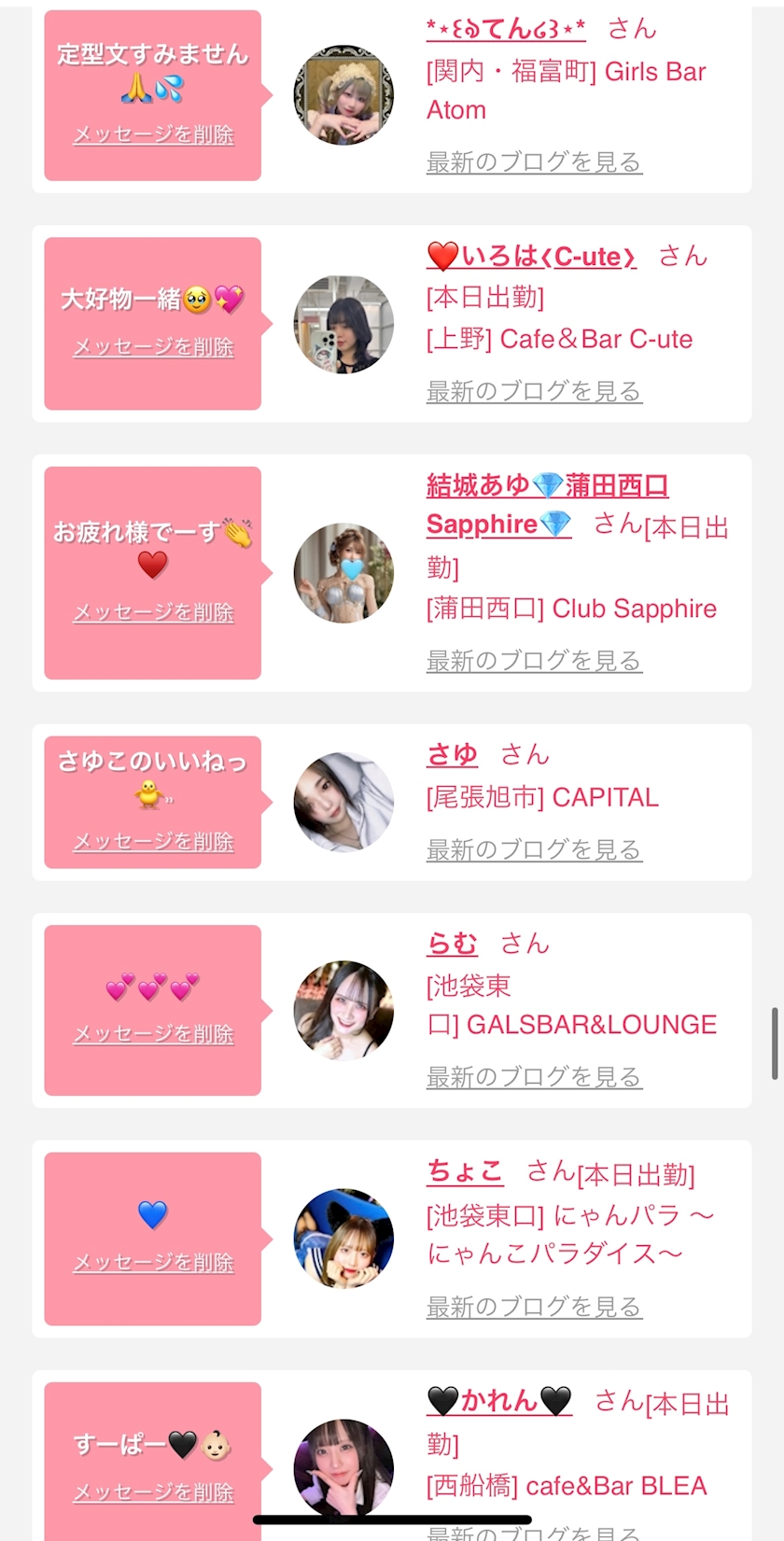Delete the お疲れ様でーす message
This screenshot has width=784, height=1541.
[153, 612]
